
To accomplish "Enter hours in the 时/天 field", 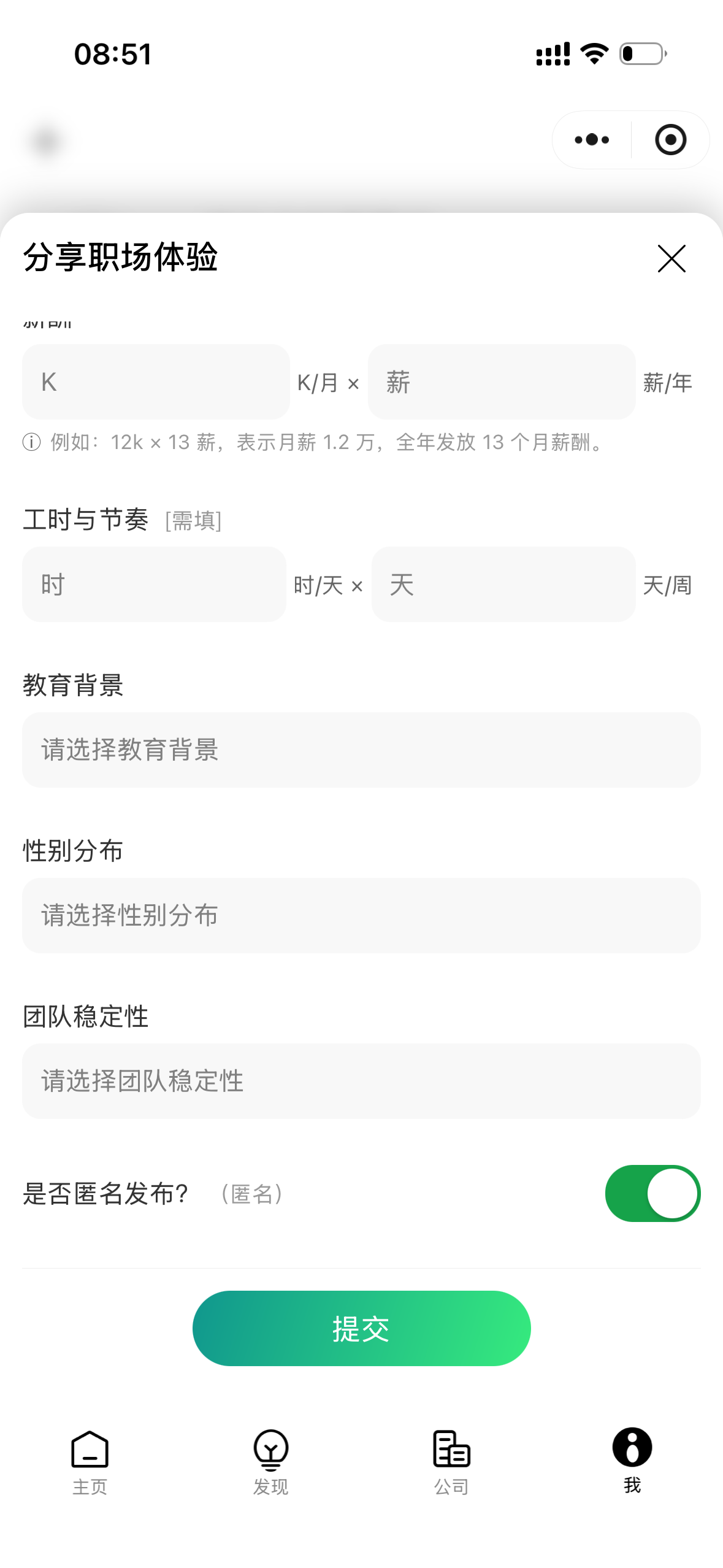I will [154, 584].
